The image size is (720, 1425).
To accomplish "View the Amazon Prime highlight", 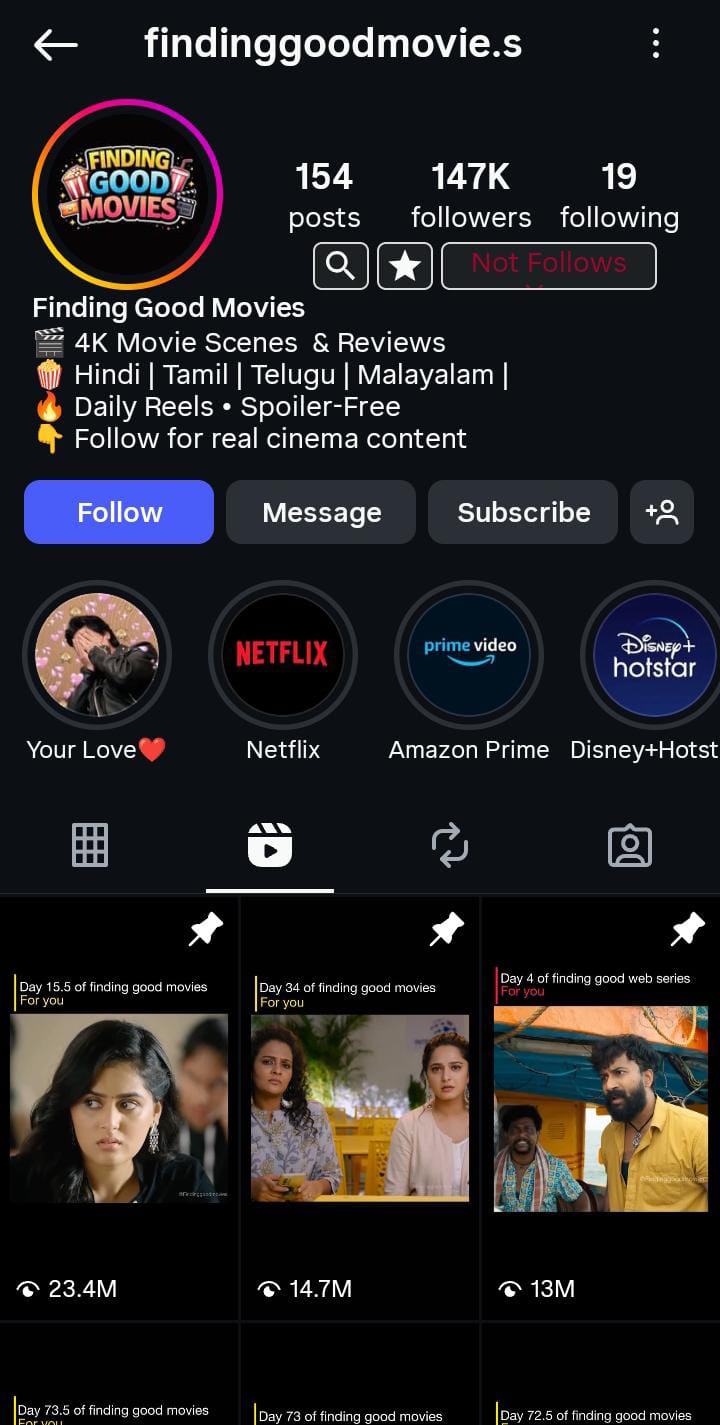I will 469,656.
